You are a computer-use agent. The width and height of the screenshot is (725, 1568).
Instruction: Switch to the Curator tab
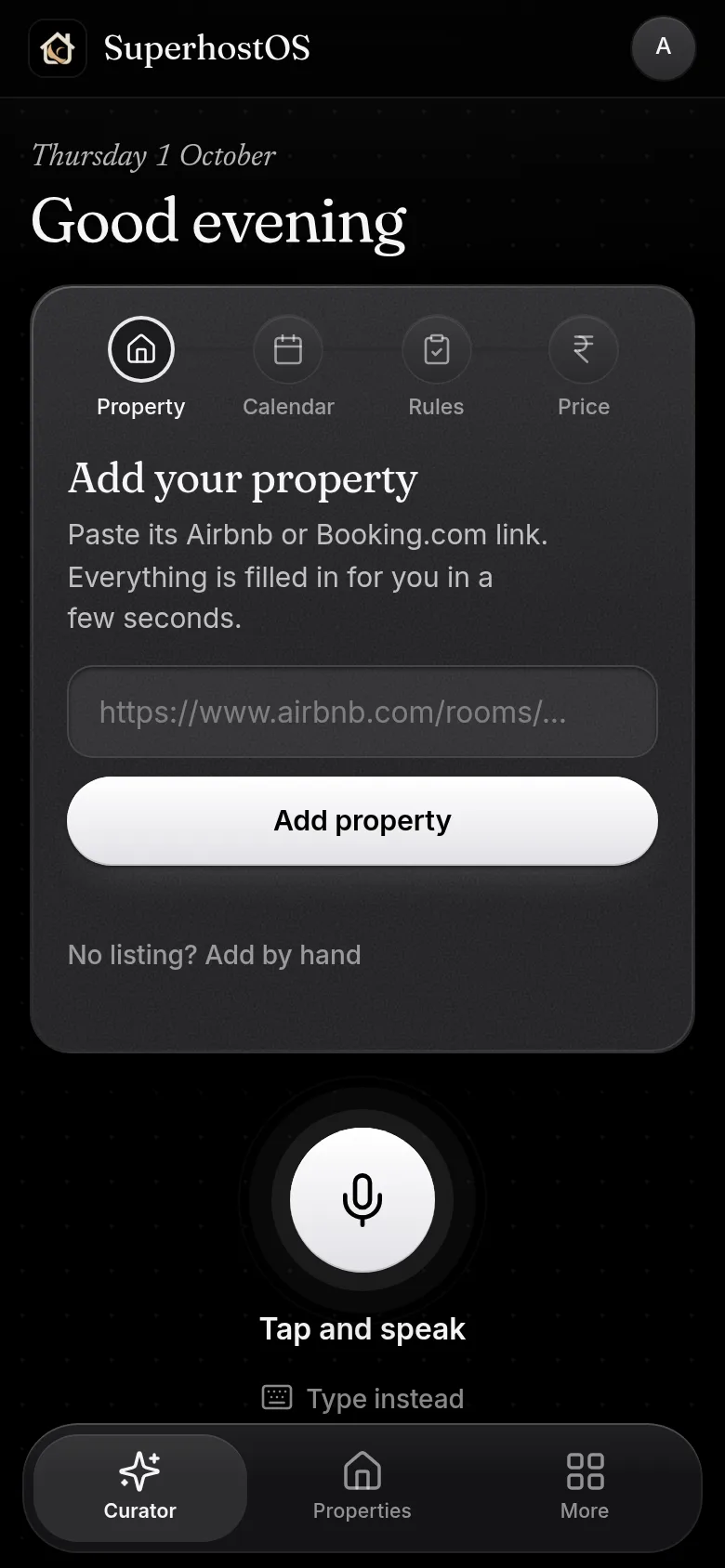pyautogui.click(x=140, y=1487)
